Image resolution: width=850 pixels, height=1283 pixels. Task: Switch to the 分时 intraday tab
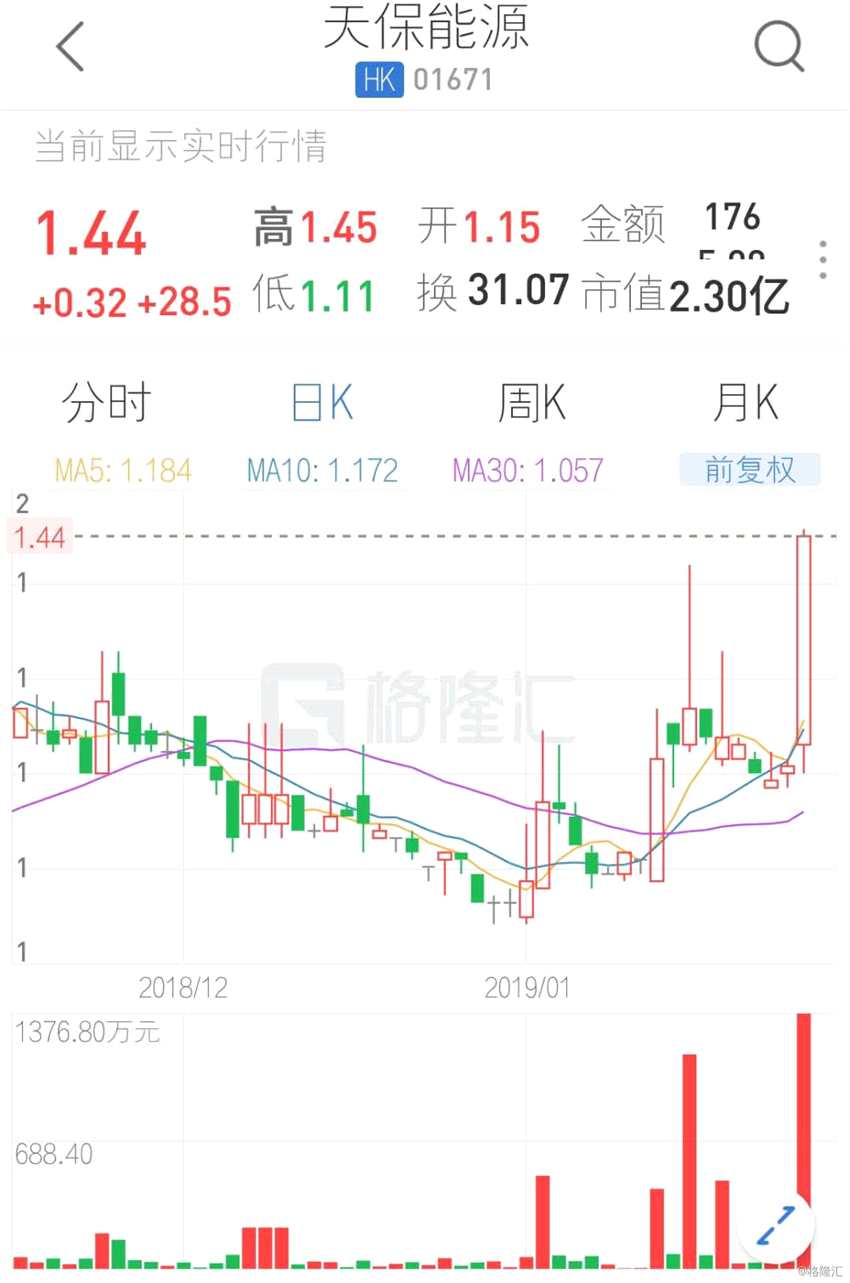point(106,403)
